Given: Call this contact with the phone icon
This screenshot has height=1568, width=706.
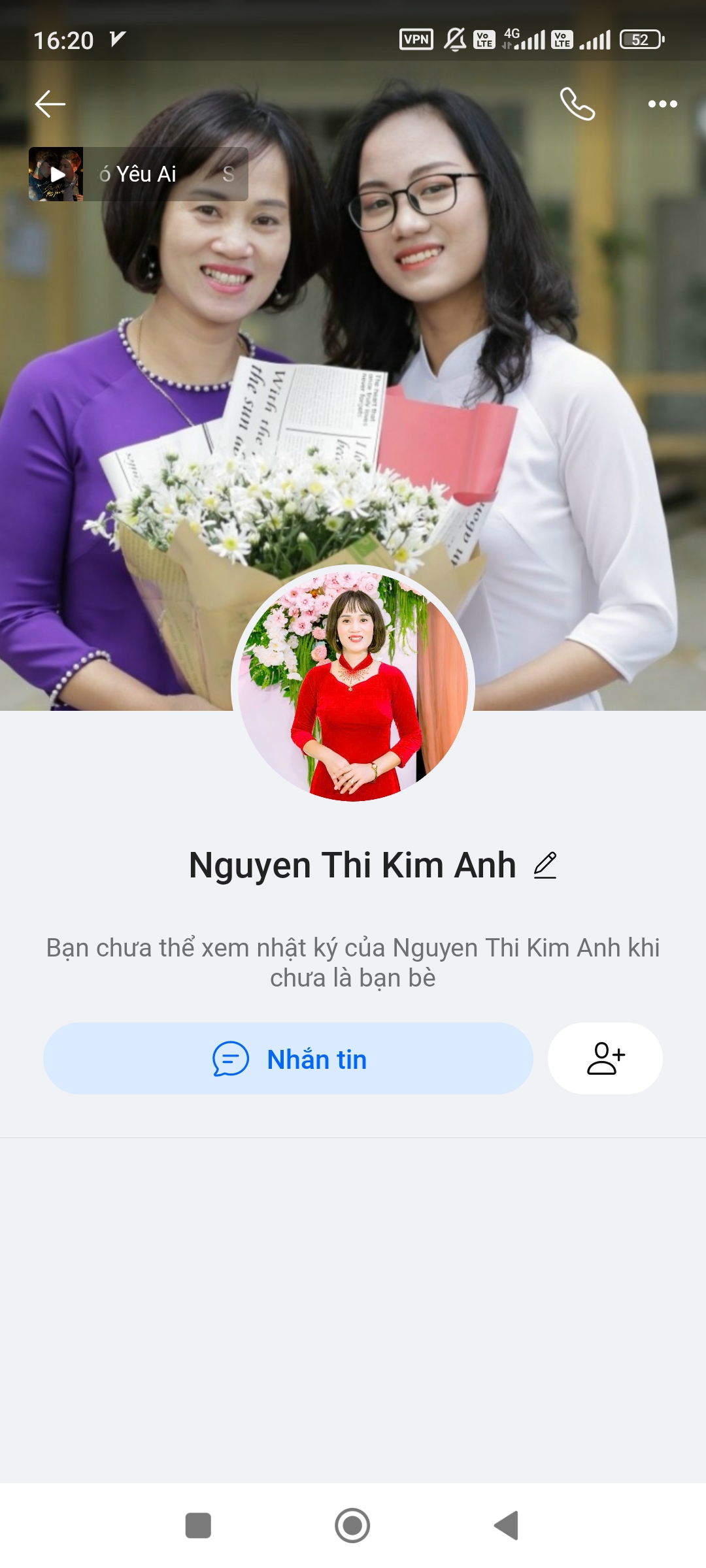Looking at the screenshot, I should 577,104.
